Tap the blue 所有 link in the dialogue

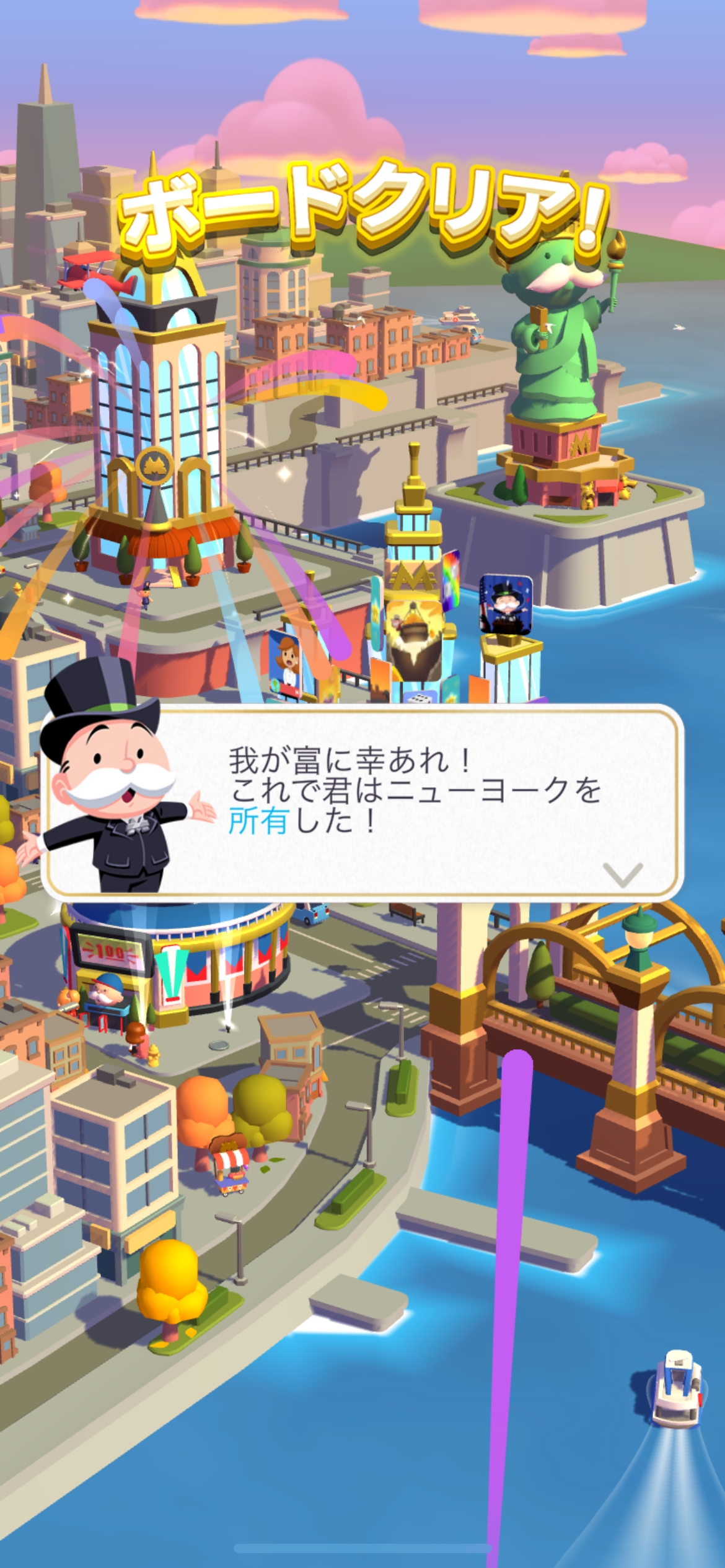(259, 821)
